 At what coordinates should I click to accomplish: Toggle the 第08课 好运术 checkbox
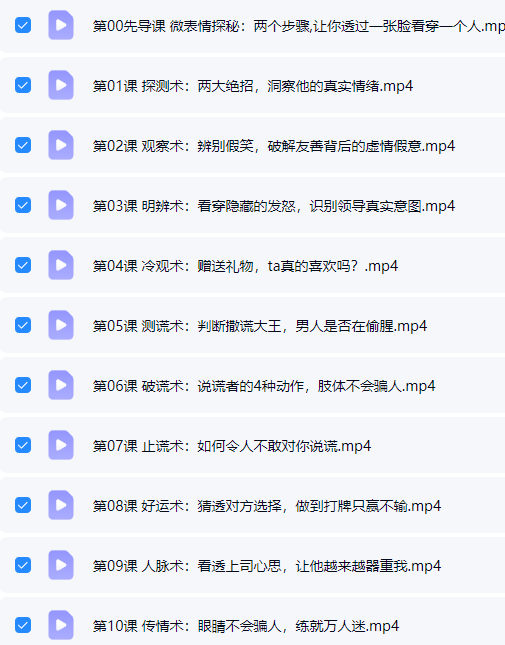click(x=23, y=505)
